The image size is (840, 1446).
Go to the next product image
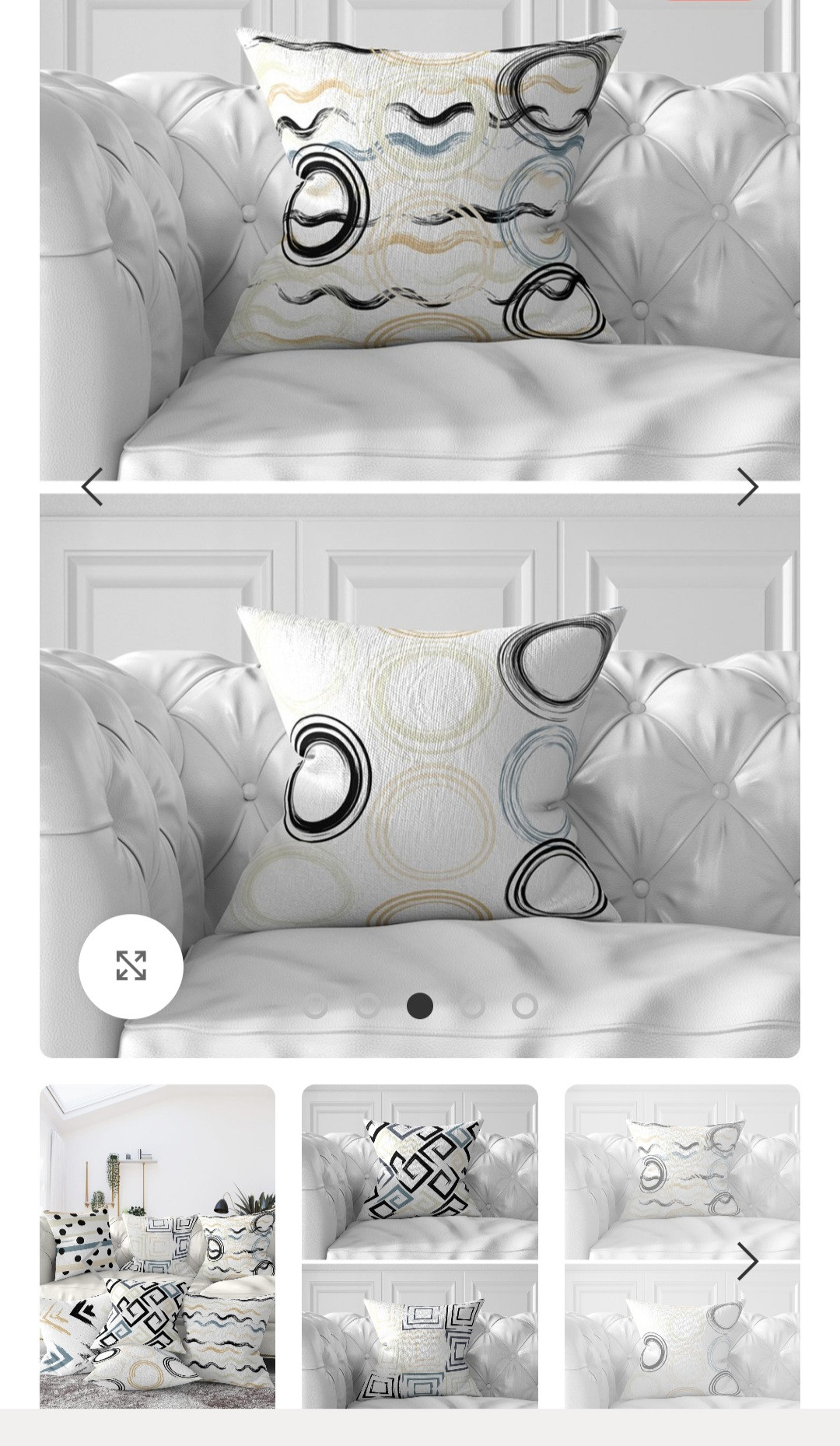click(x=747, y=487)
